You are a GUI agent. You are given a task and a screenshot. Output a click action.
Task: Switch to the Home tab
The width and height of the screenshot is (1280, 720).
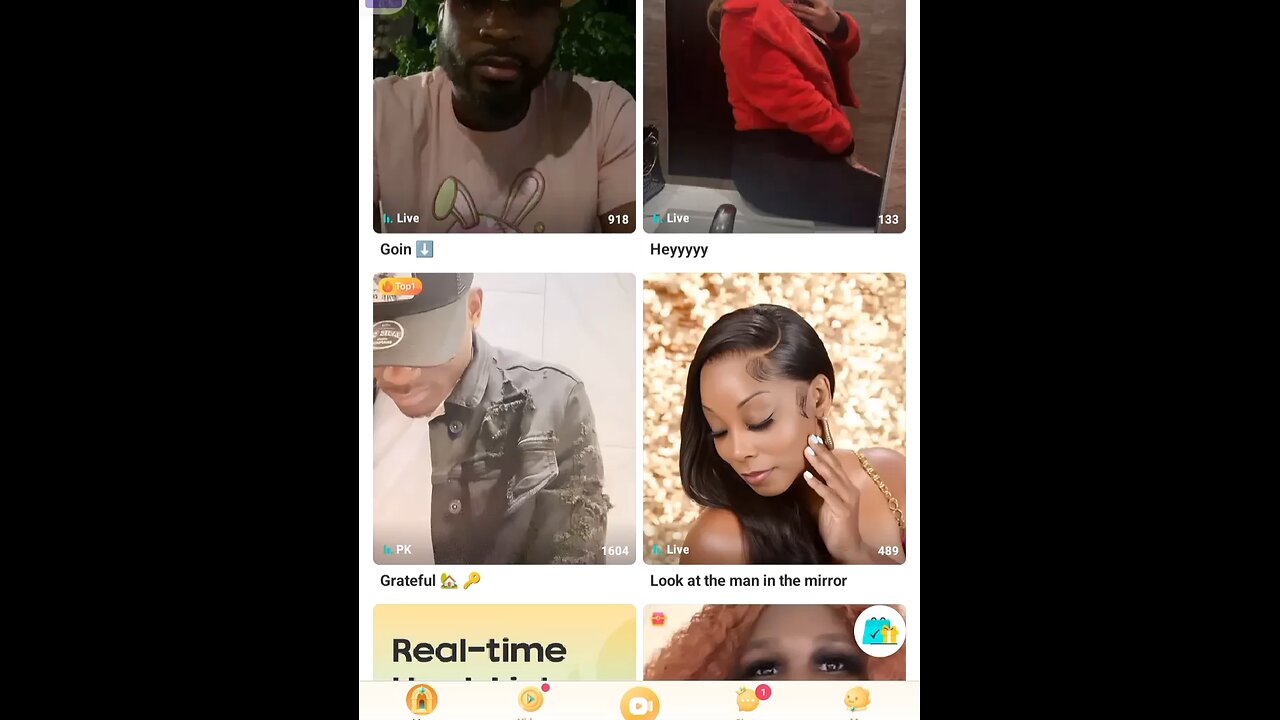pos(422,701)
